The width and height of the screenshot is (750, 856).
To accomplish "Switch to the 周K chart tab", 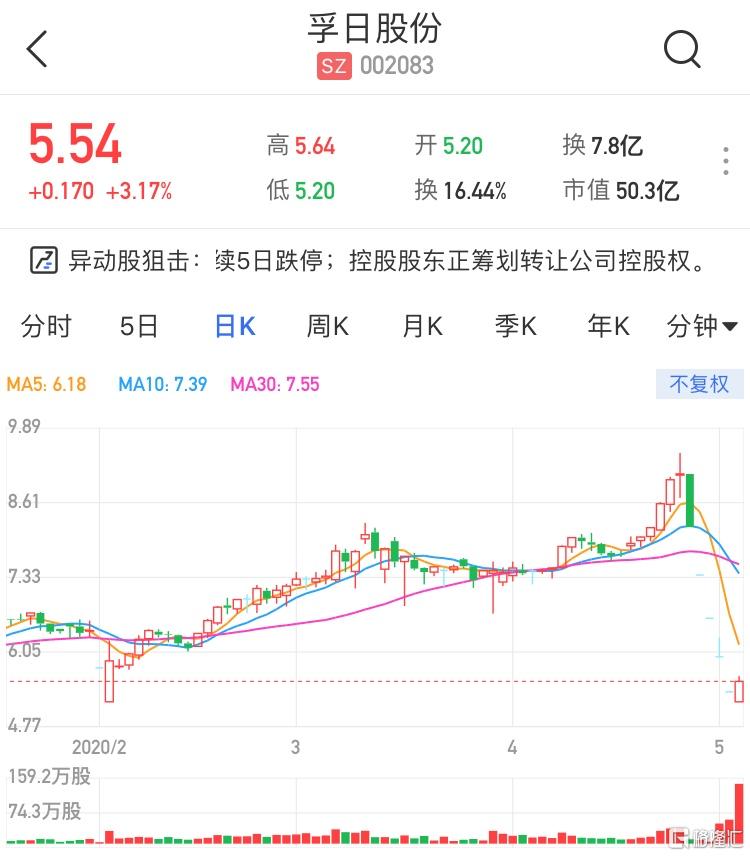I will pyautogui.click(x=327, y=326).
